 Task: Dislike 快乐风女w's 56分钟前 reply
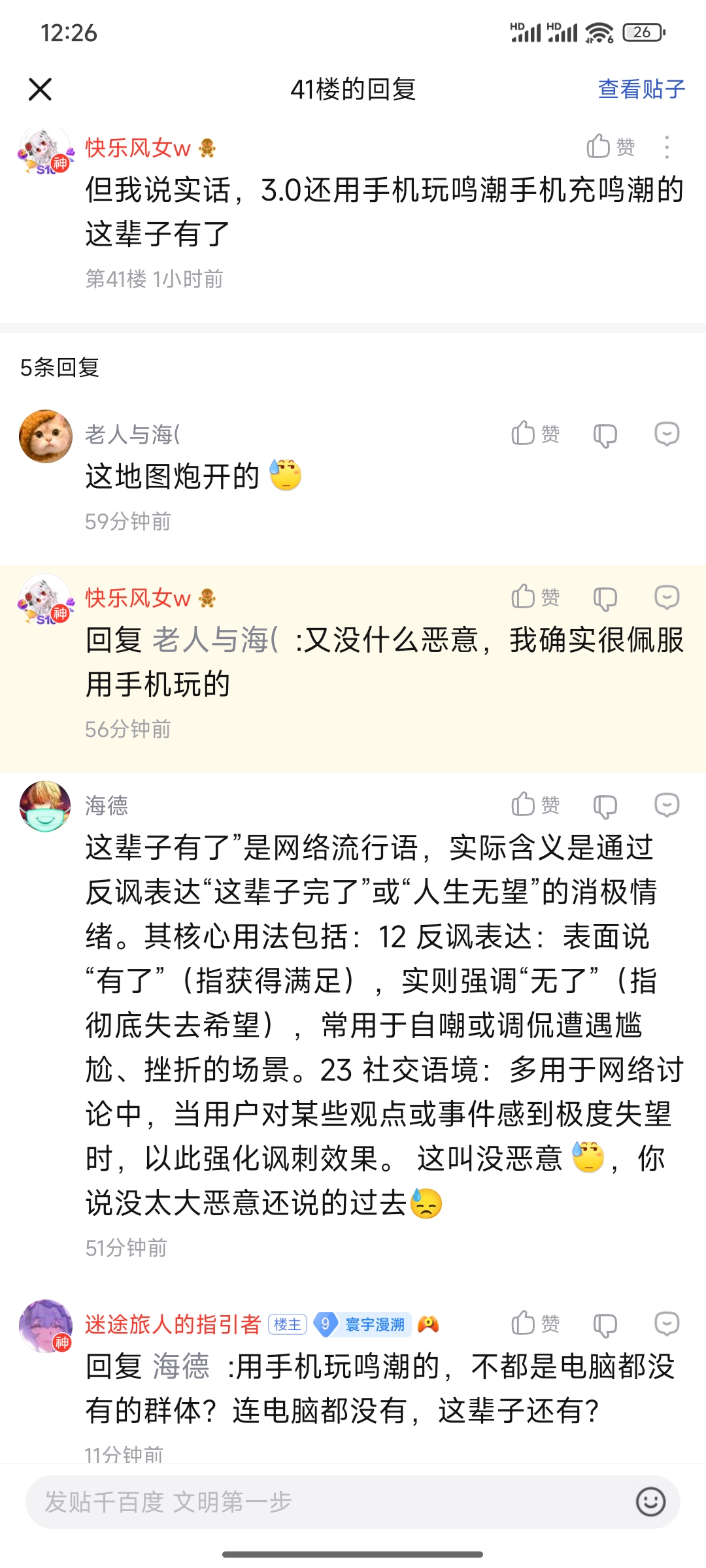point(605,598)
